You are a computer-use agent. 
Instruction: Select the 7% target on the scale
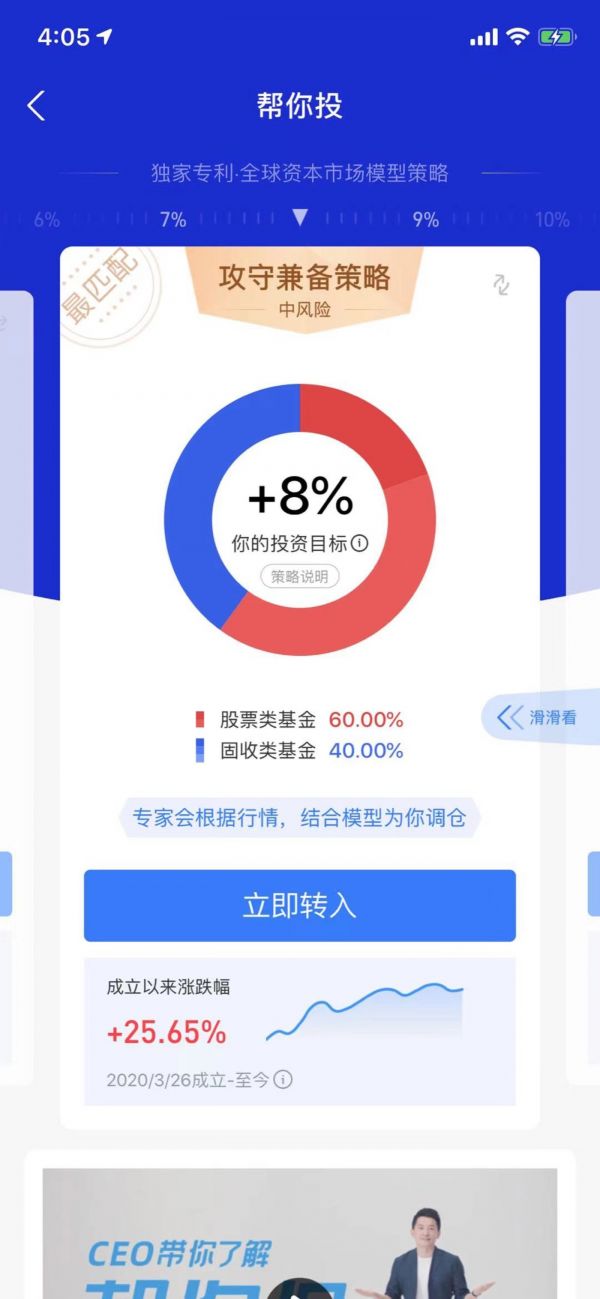tap(173, 220)
